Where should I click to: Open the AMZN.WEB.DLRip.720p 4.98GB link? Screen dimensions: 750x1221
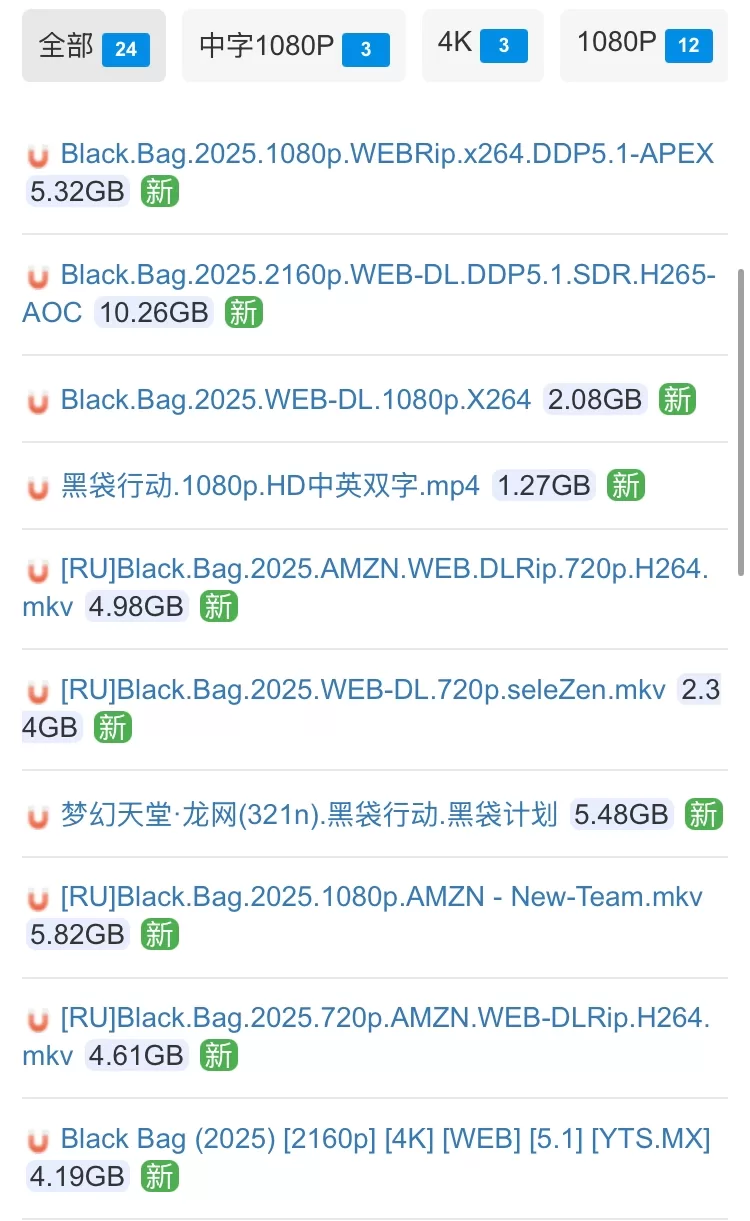point(366,587)
